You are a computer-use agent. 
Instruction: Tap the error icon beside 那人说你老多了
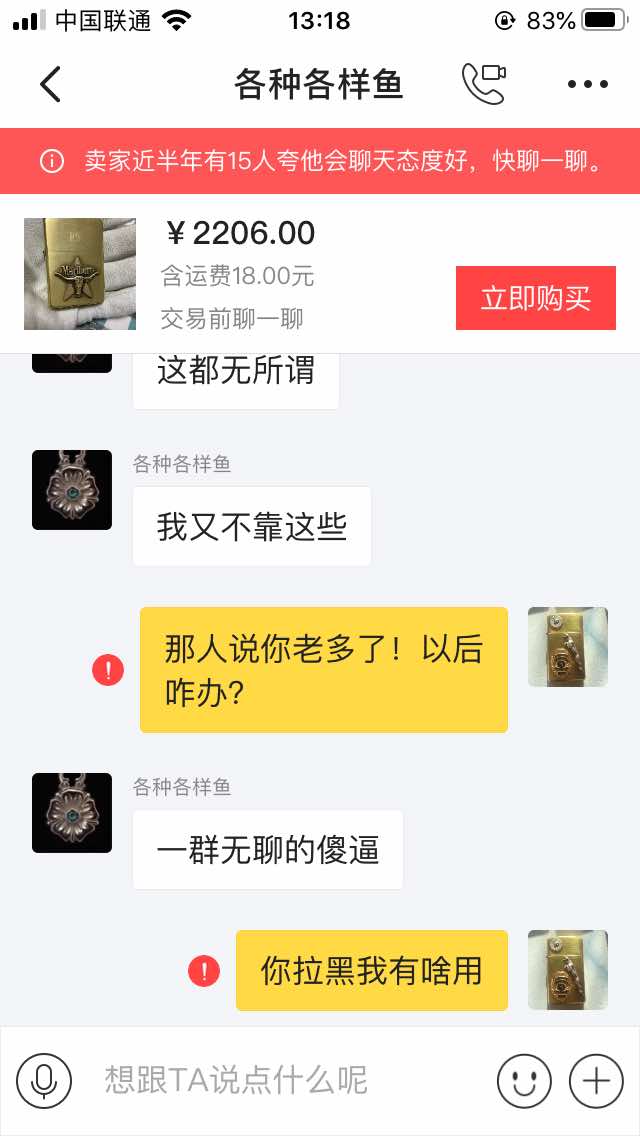point(108,670)
